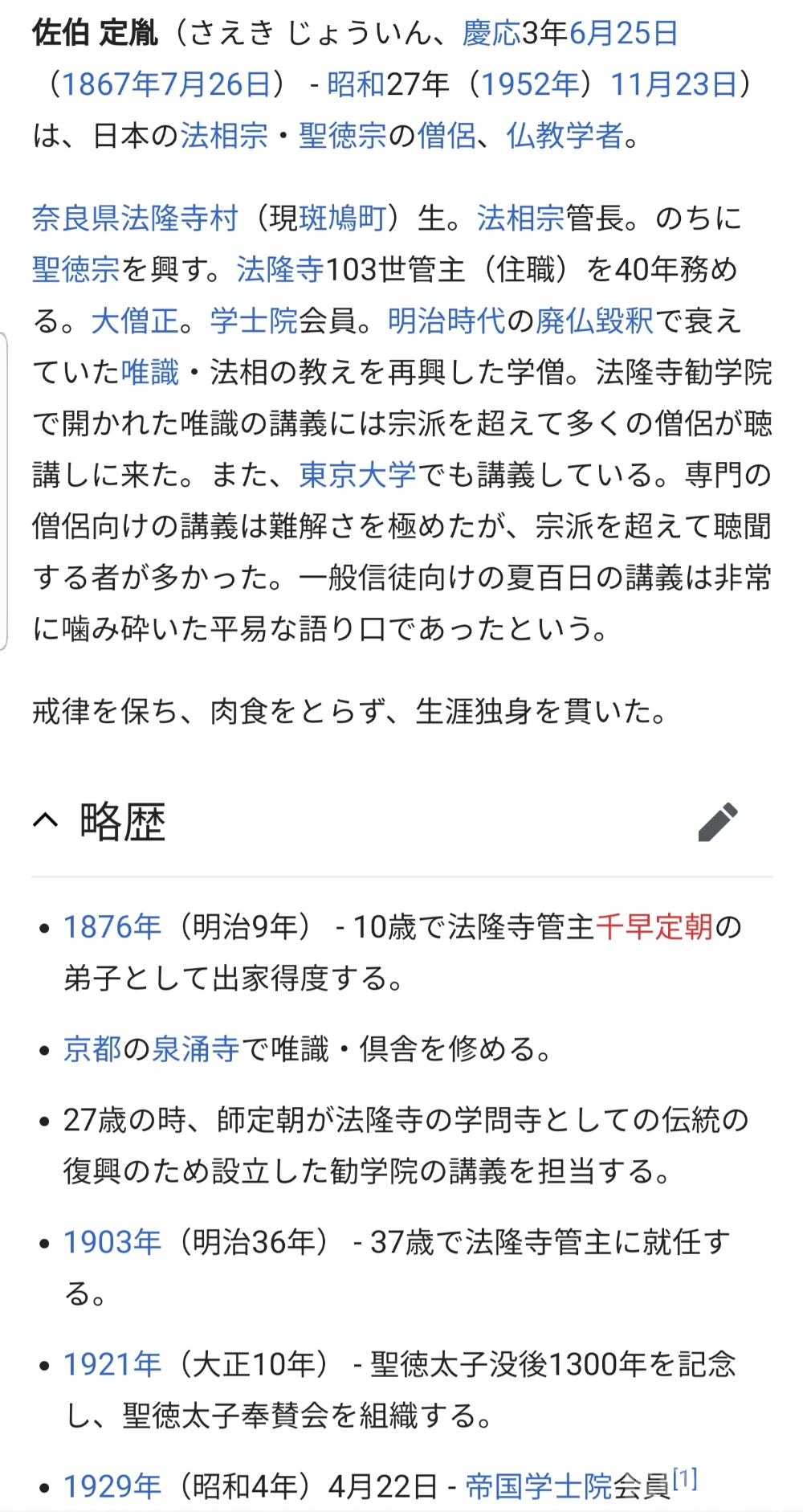The height and width of the screenshot is (1512, 803).
Task: Follow the 奈良県法隆寺村 link
Action: pos(135,218)
